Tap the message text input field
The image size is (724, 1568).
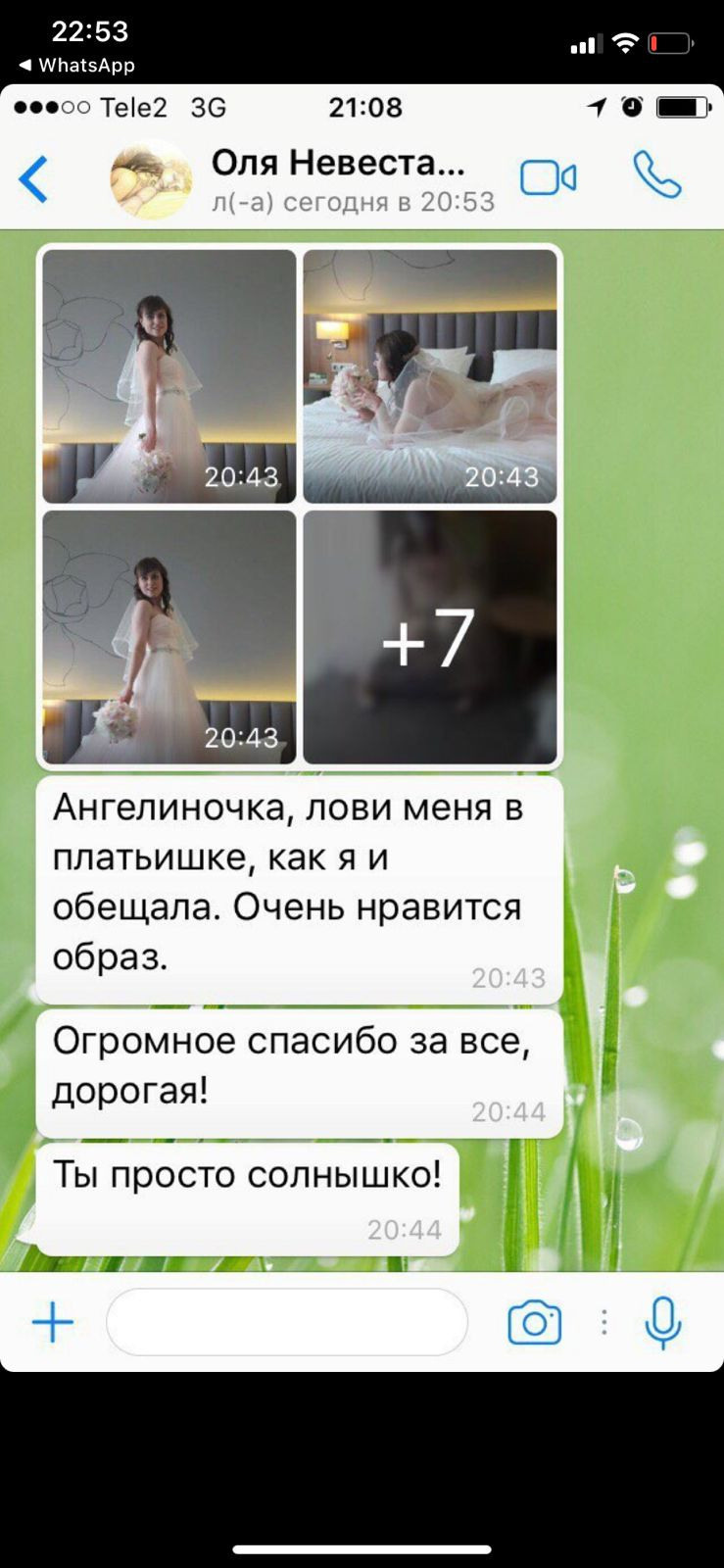point(287,1322)
